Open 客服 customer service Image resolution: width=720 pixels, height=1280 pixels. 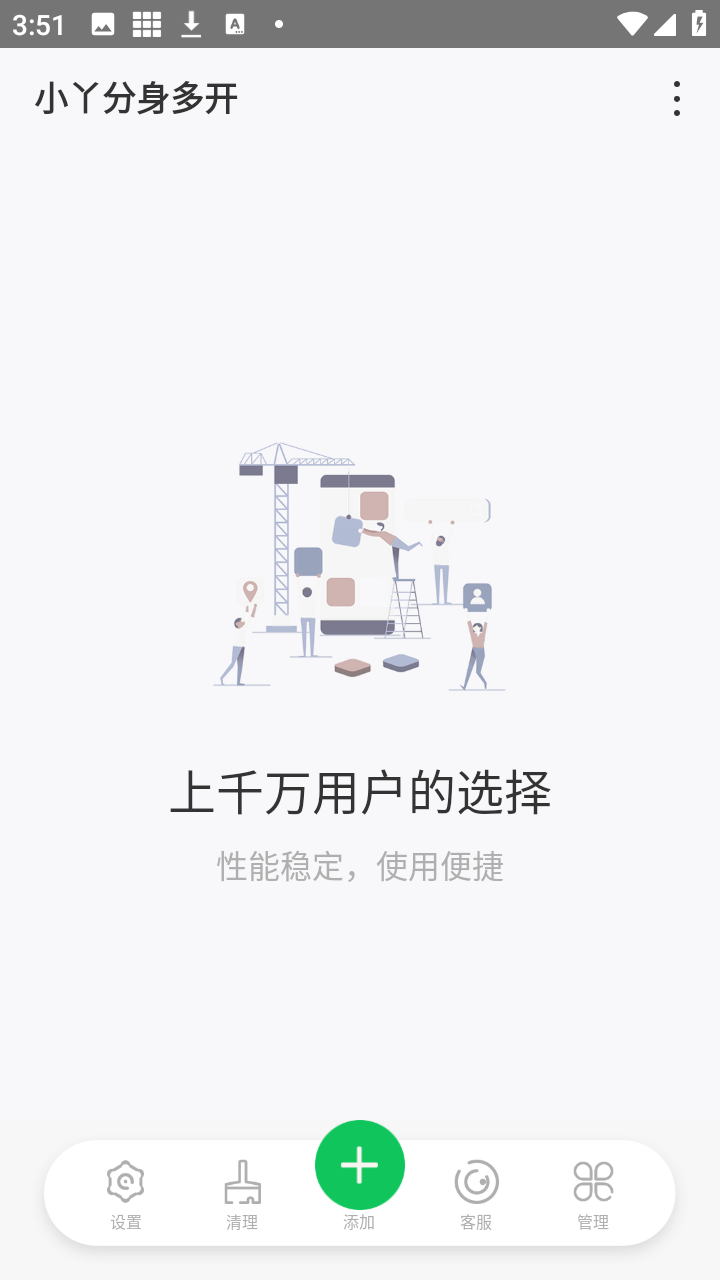pos(476,1193)
